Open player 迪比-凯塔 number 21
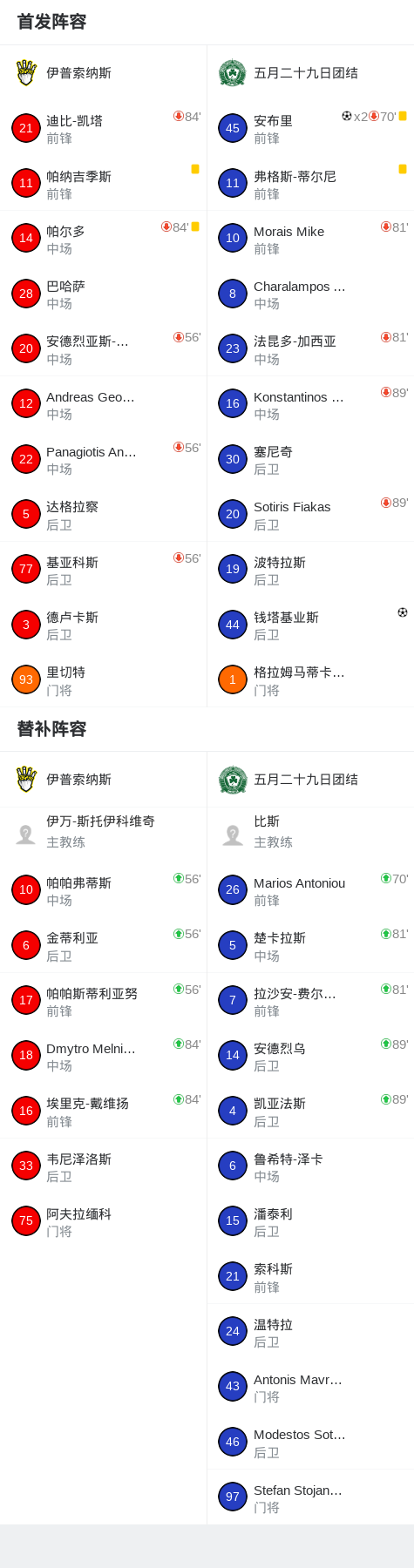 click(x=103, y=128)
